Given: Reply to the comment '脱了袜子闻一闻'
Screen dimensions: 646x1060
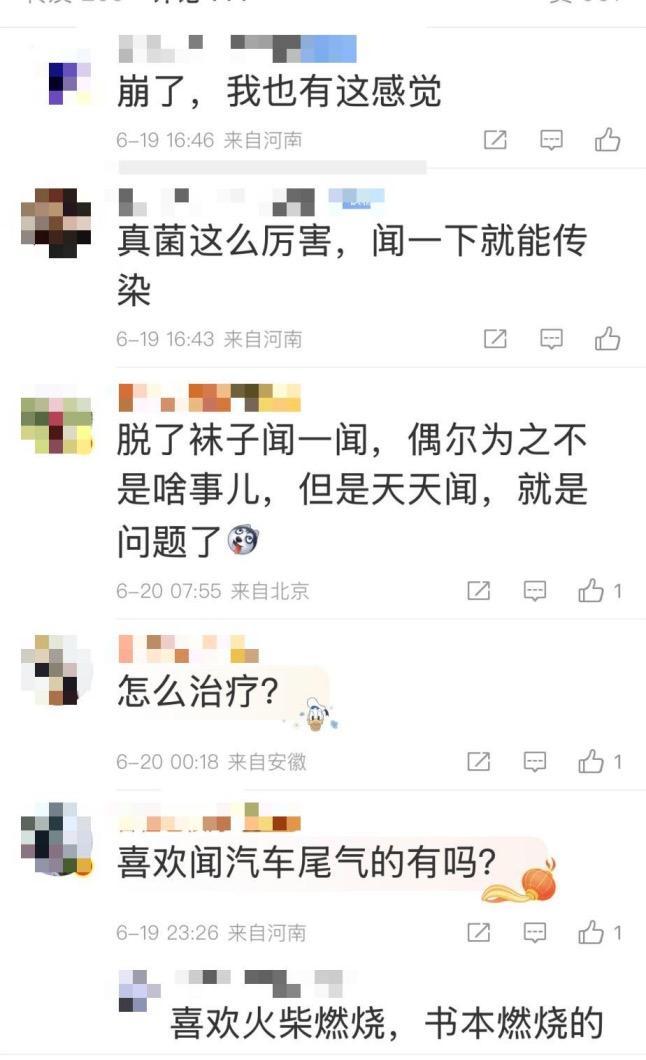Looking at the screenshot, I should pyautogui.click(x=535, y=591).
